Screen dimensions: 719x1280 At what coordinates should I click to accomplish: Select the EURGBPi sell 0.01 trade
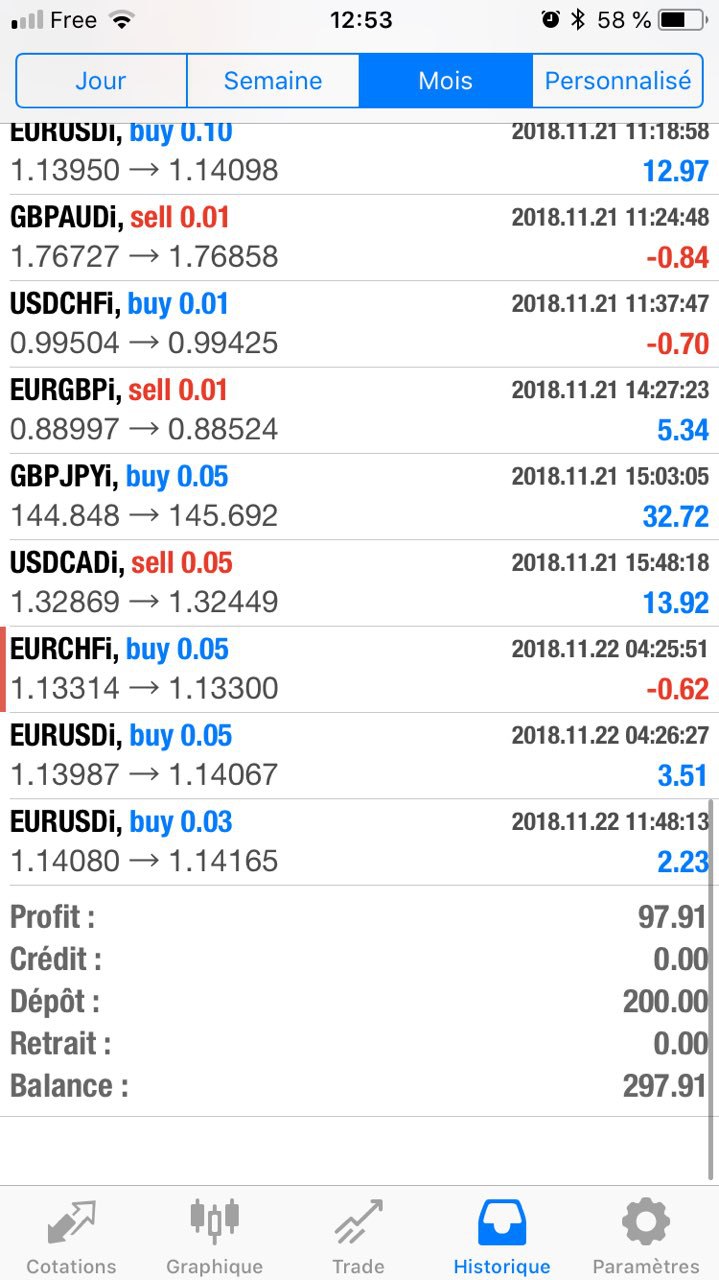click(x=359, y=410)
